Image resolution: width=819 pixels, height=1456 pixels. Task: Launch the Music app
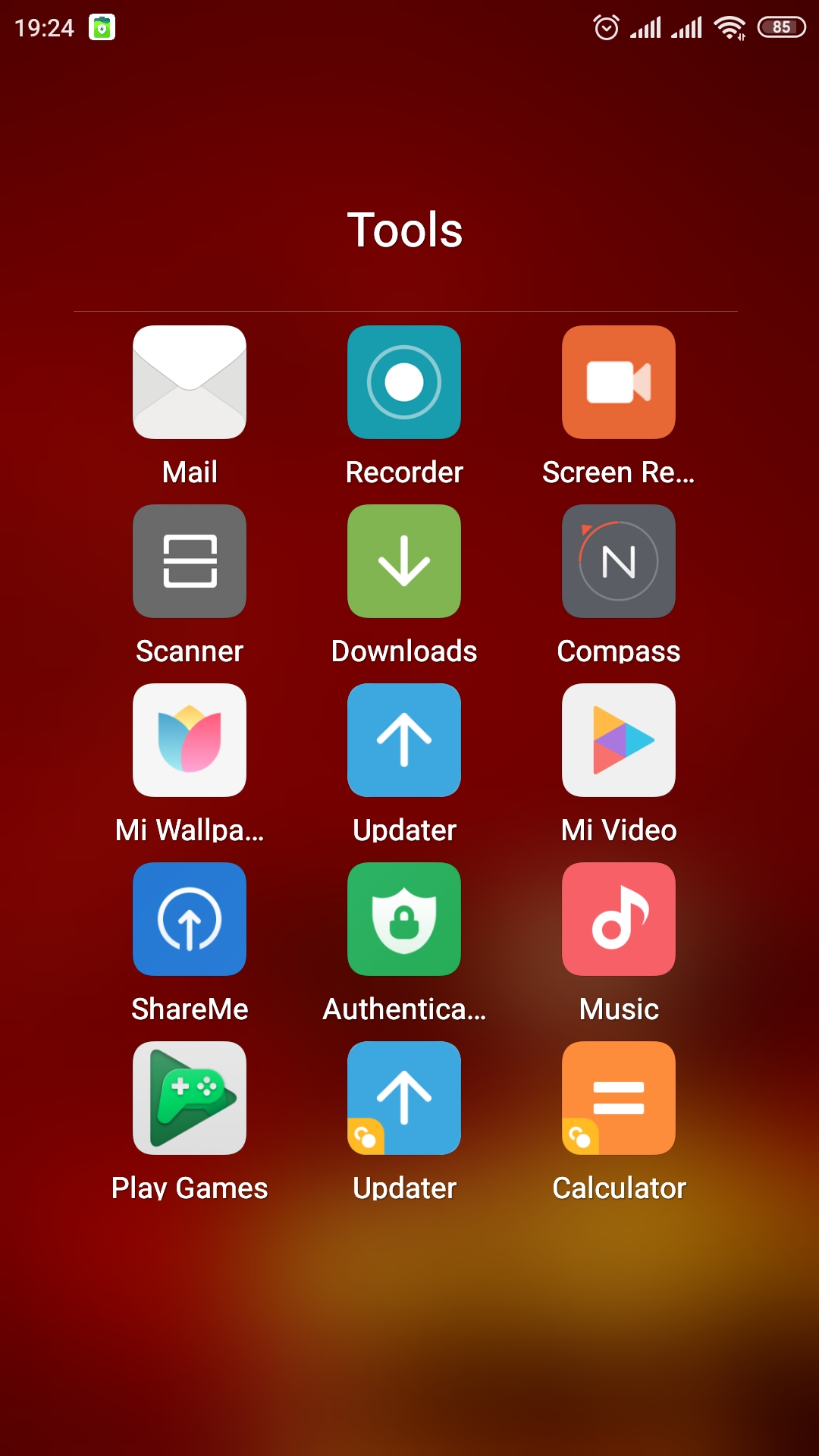[x=619, y=919]
